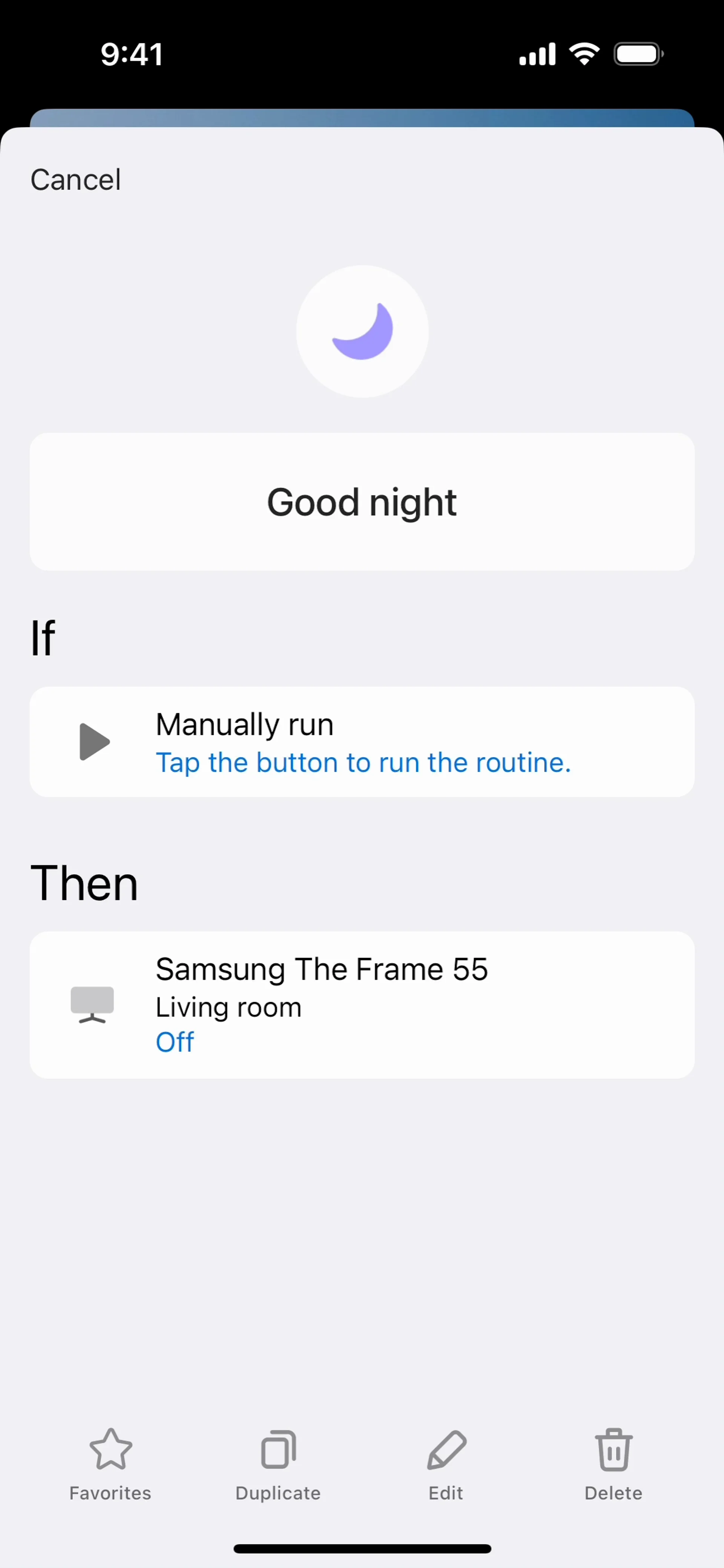Viewport: 724px width, 1568px height.
Task: Tap the Good night routine name card
Action: pos(362,502)
